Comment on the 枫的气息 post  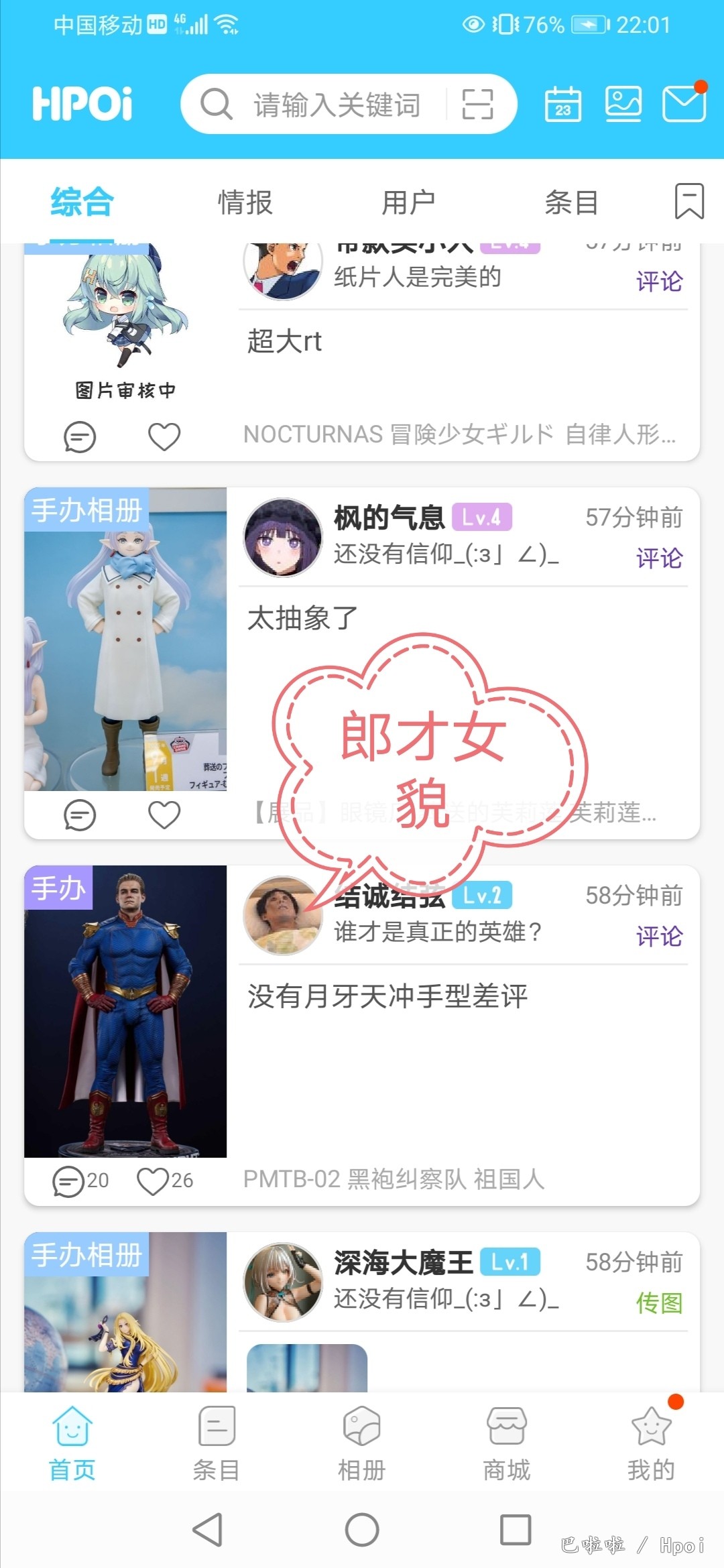[x=80, y=815]
